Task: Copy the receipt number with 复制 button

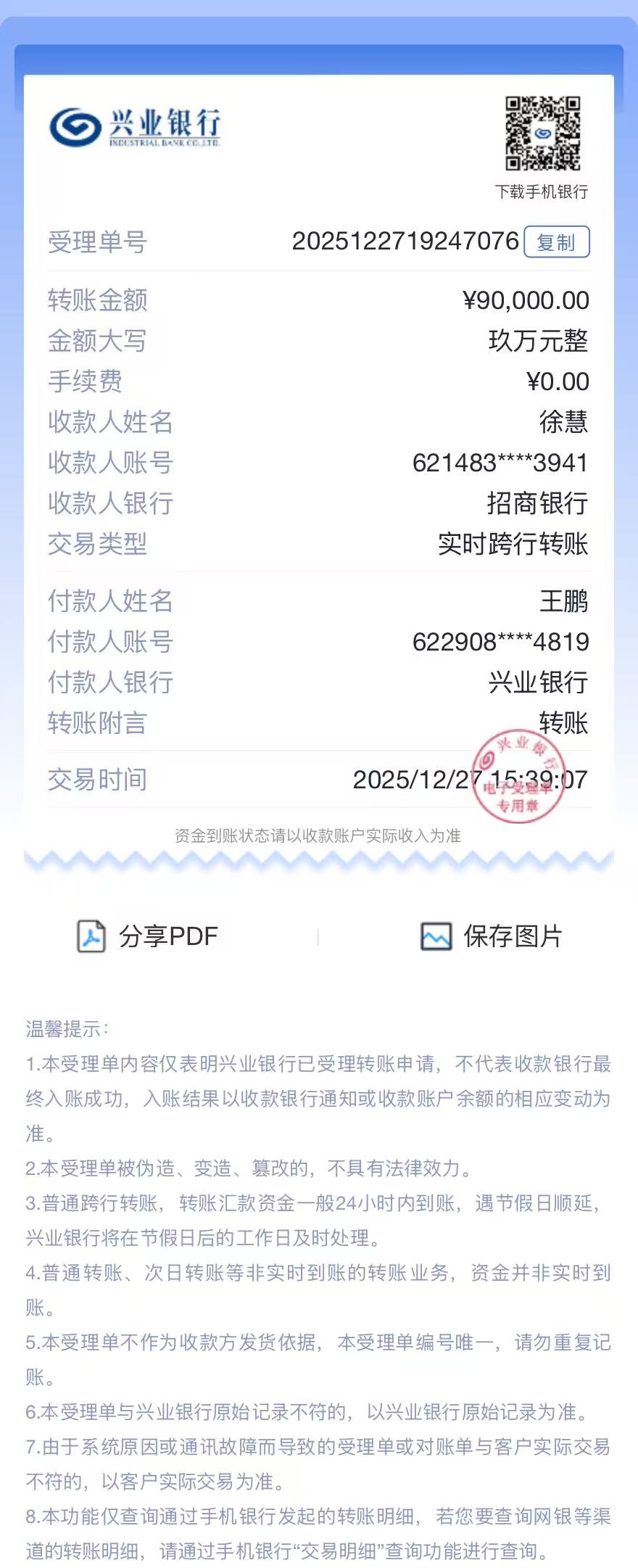Action: (x=556, y=242)
